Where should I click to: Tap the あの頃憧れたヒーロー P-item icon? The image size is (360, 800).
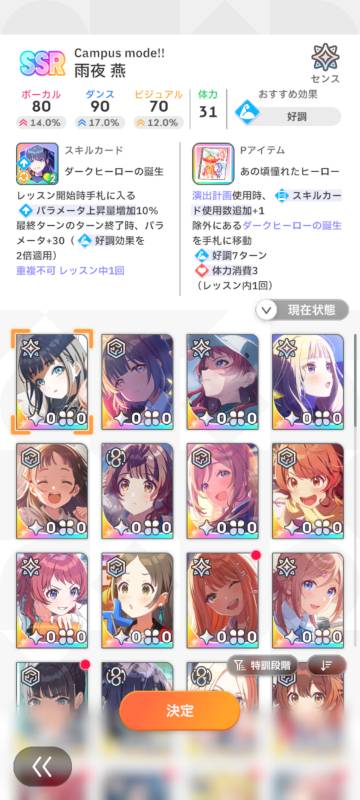click(x=213, y=163)
